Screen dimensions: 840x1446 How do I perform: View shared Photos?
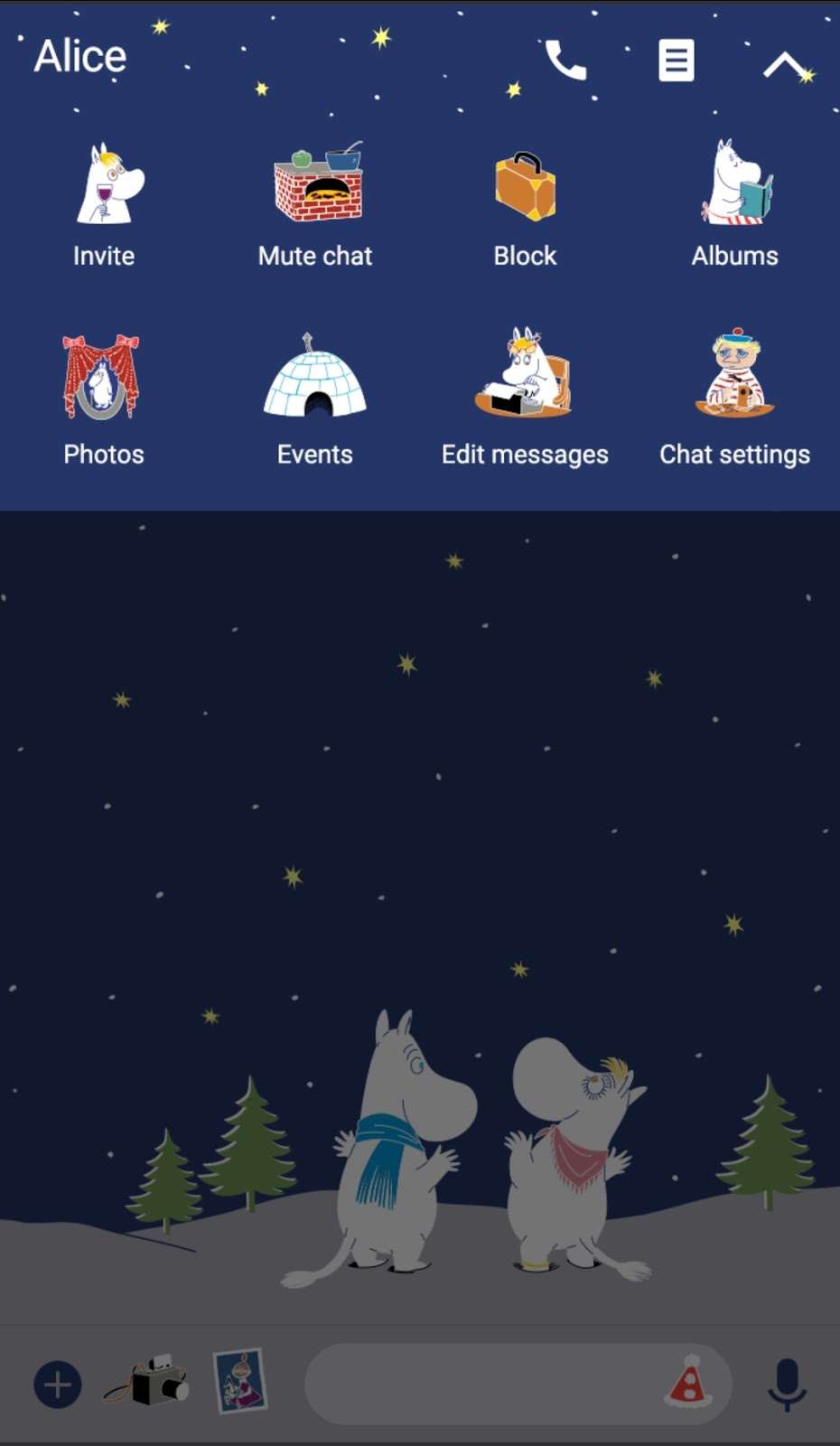pos(104,399)
